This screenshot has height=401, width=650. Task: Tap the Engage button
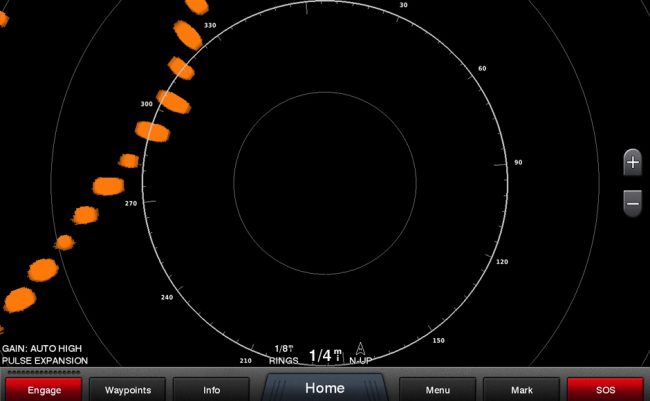click(43, 389)
